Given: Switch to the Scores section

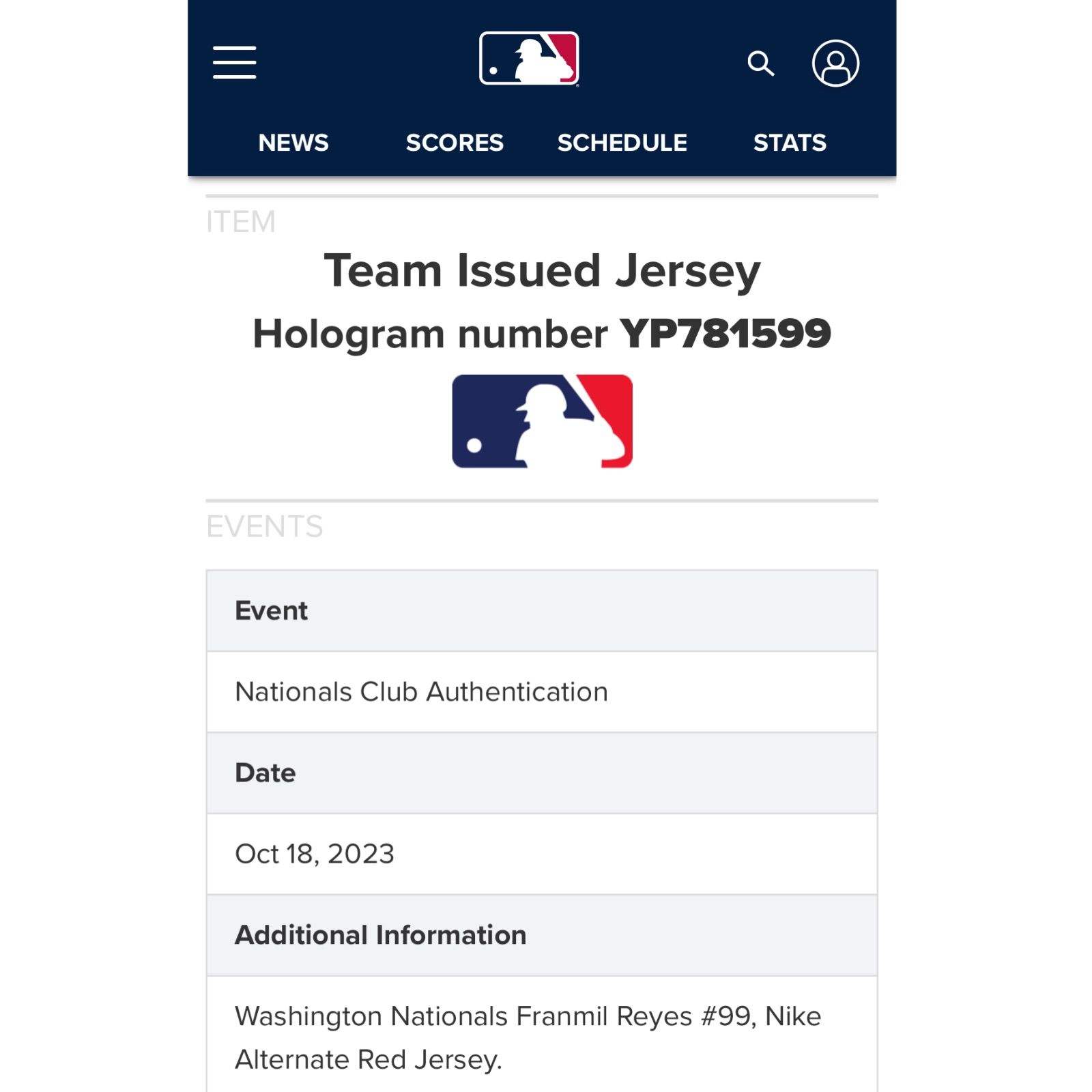Looking at the screenshot, I should (x=455, y=143).
